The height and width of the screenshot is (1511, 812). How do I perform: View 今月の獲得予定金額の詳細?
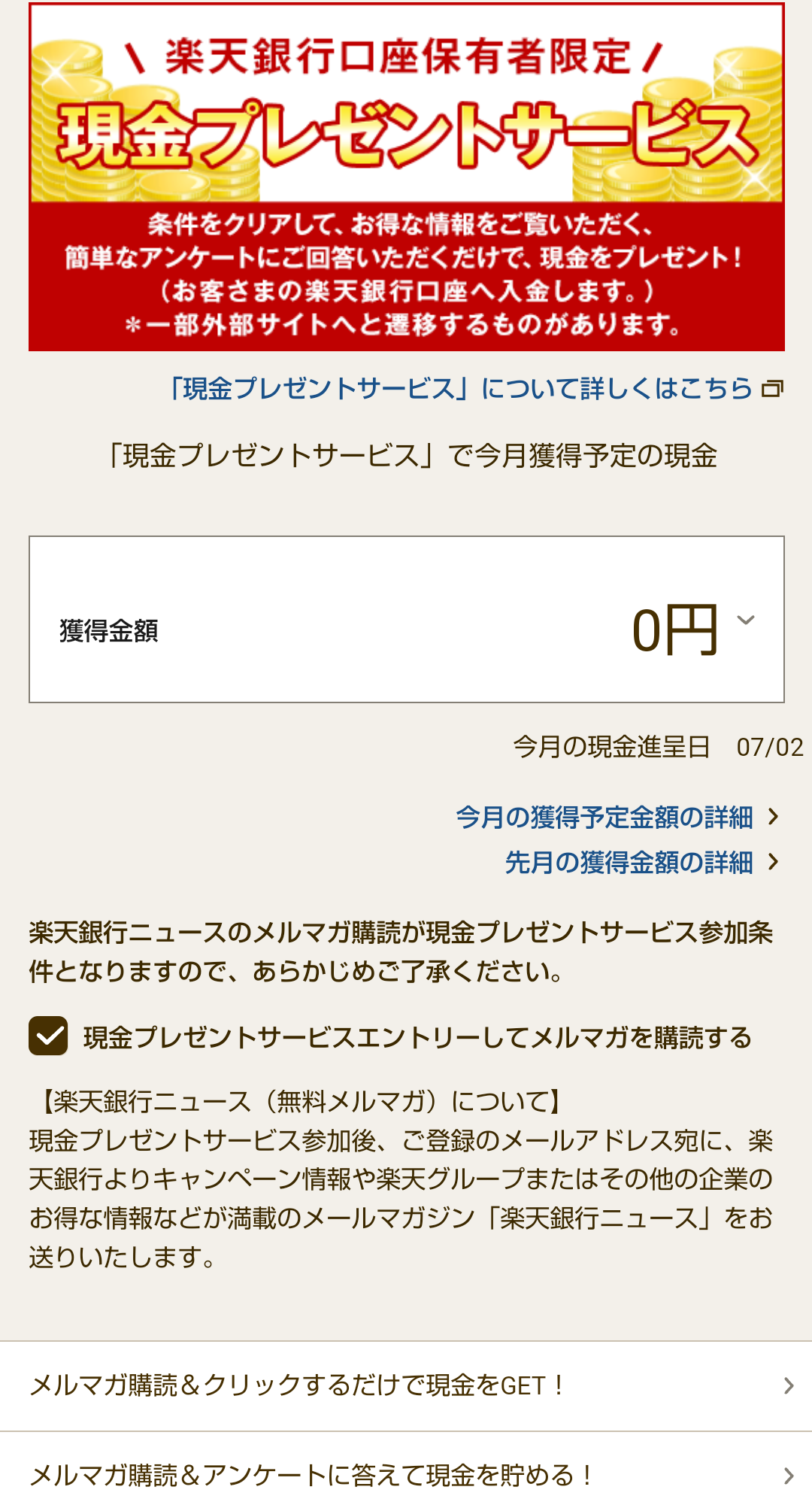point(617,817)
